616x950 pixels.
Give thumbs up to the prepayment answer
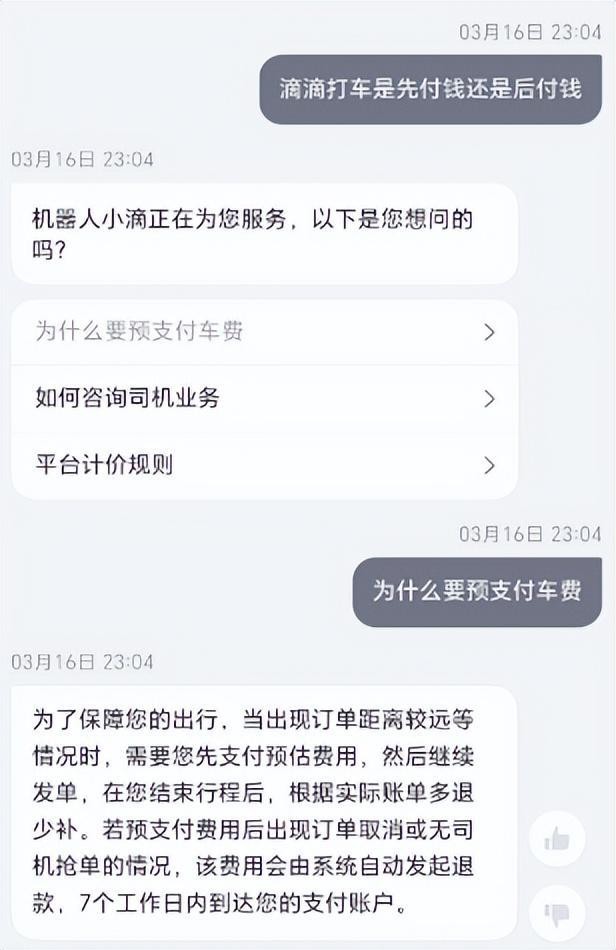point(556,839)
